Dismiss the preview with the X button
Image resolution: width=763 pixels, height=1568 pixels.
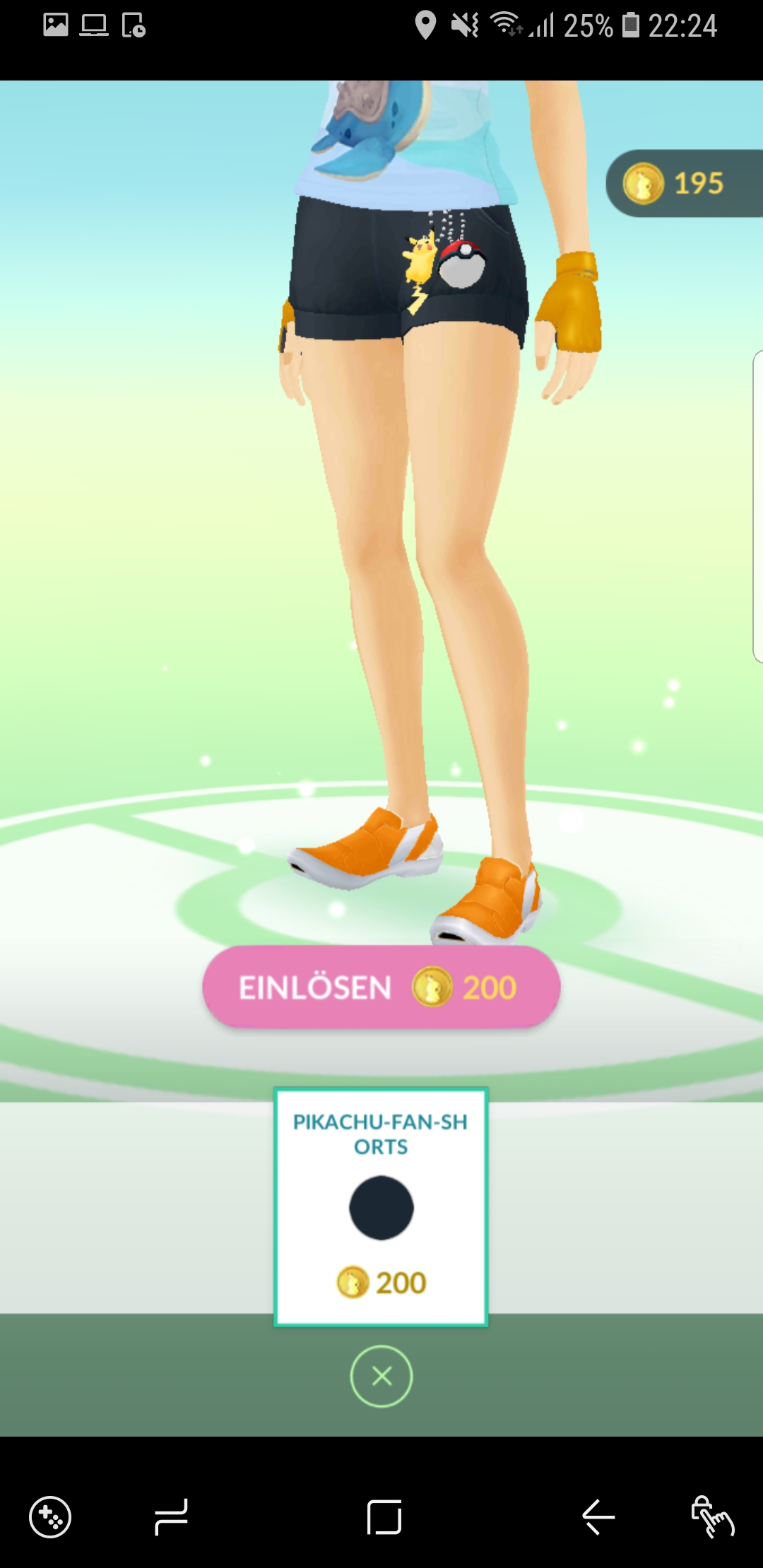click(381, 1376)
